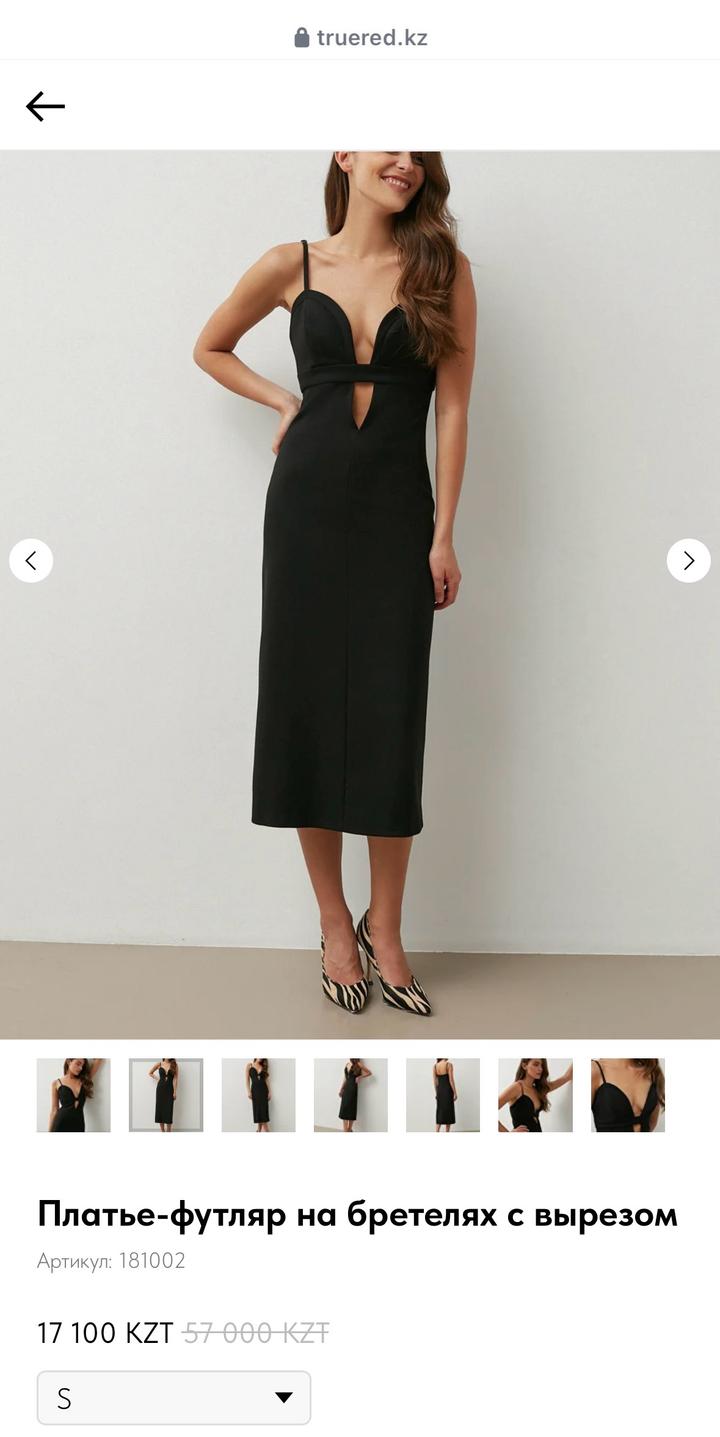
Task: Show the next product photo
Action: pyautogui.click(x=689, y=561)
